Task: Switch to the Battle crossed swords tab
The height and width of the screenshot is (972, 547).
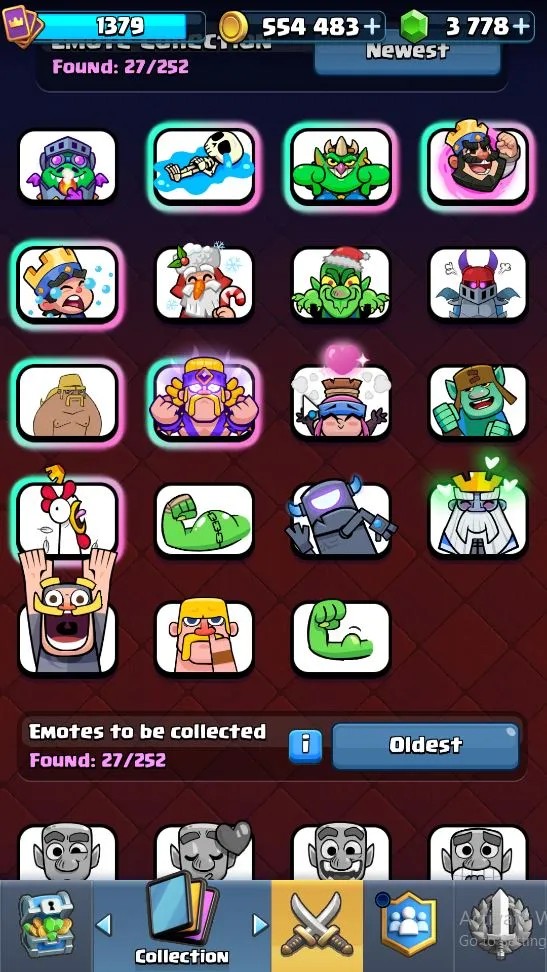Action: tap(317, 926)
